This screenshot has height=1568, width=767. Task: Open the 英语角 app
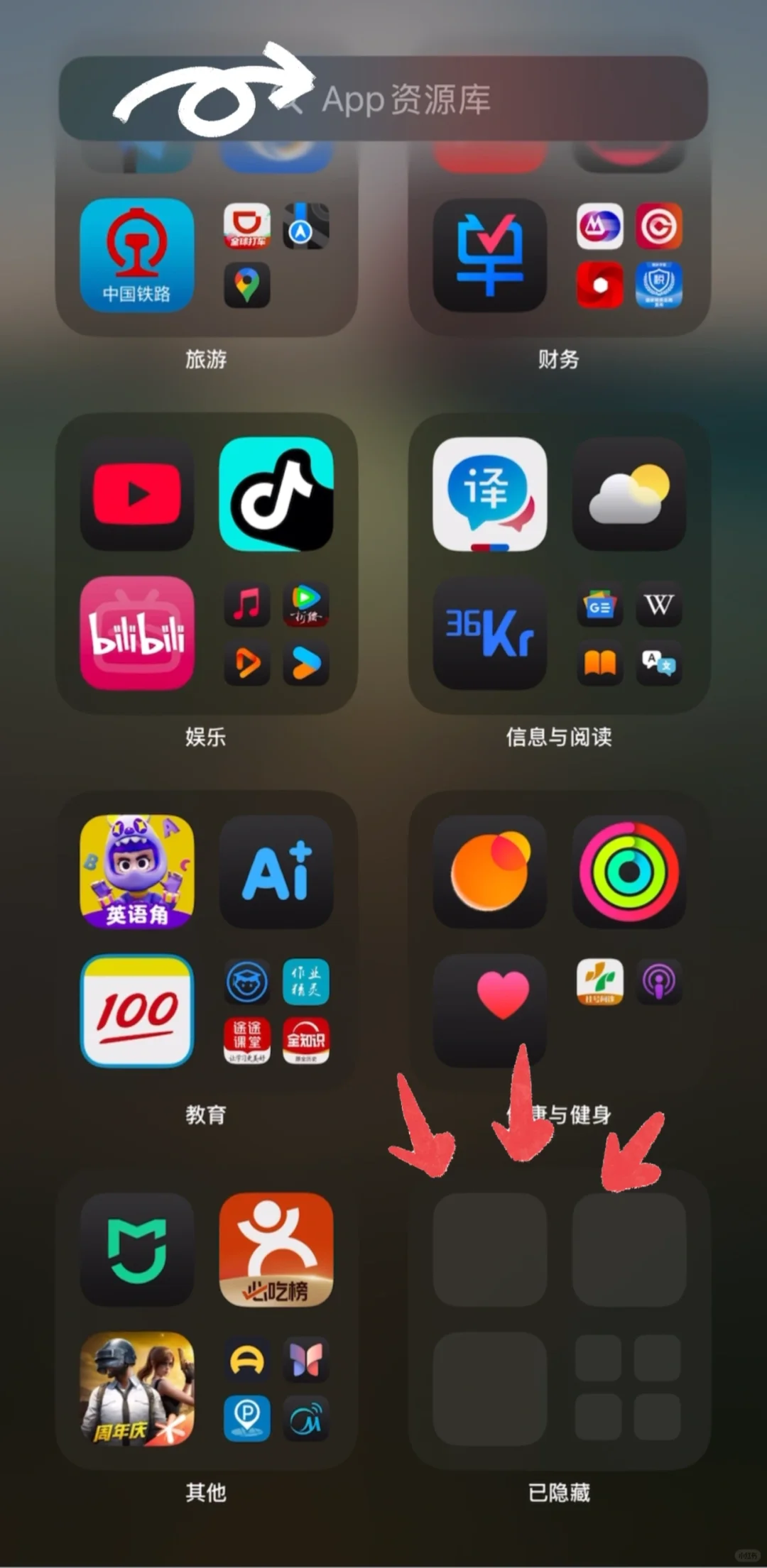(137, 872)
